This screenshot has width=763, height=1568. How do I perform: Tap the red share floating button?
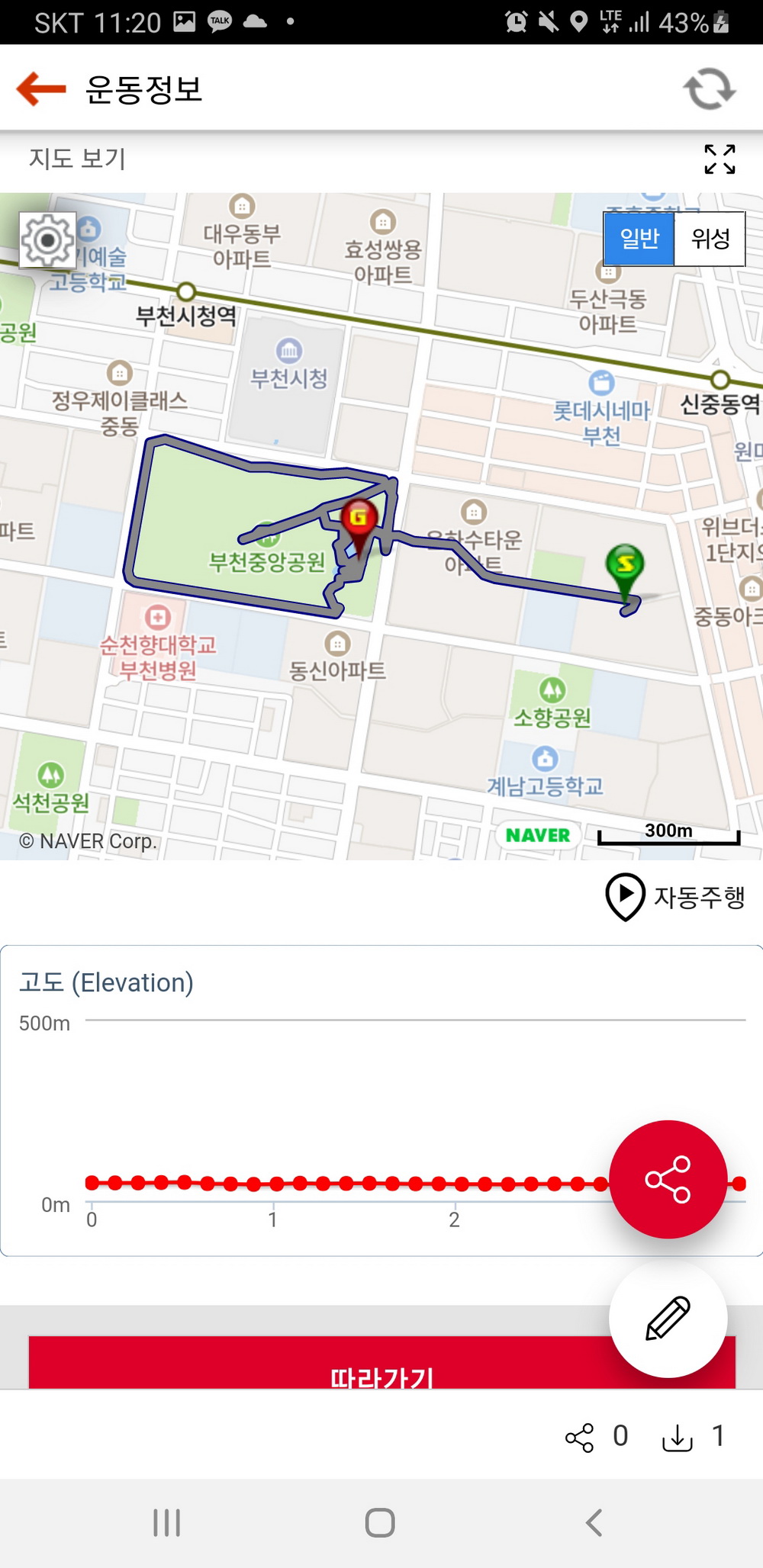(x=668, y=1179)
